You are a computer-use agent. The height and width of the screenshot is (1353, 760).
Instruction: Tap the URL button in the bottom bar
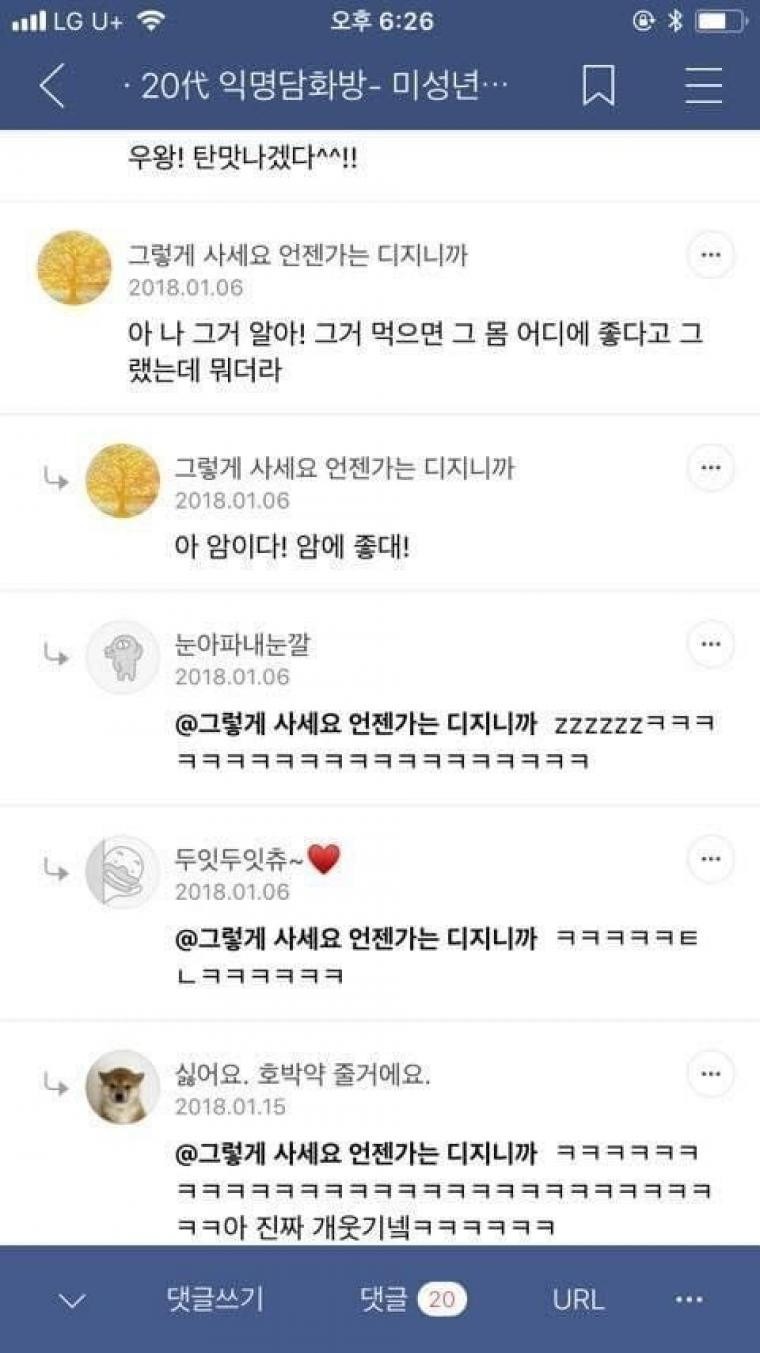(x=578, y=1299)
